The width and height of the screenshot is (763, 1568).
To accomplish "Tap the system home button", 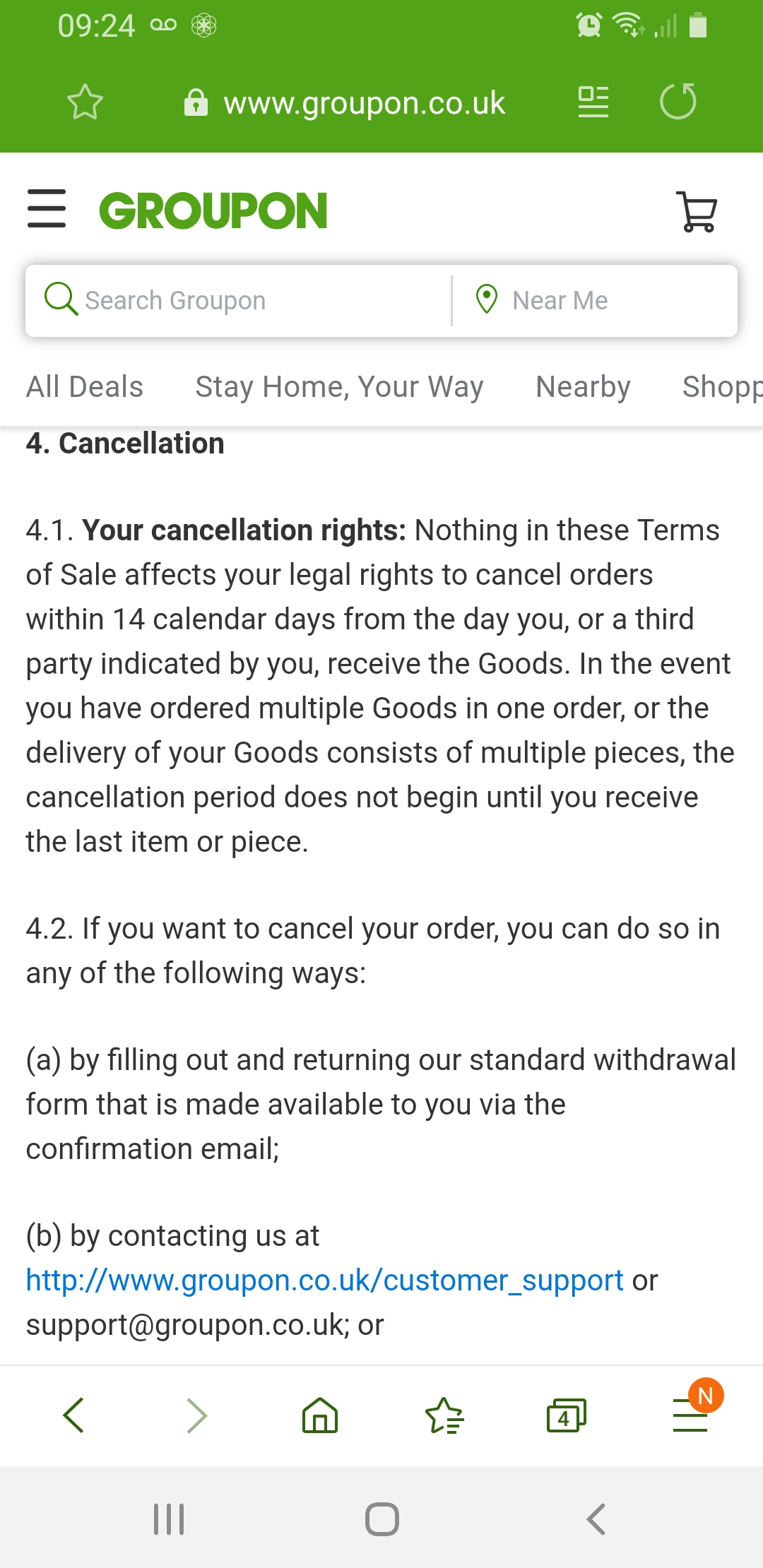I will click(381, 1519).
